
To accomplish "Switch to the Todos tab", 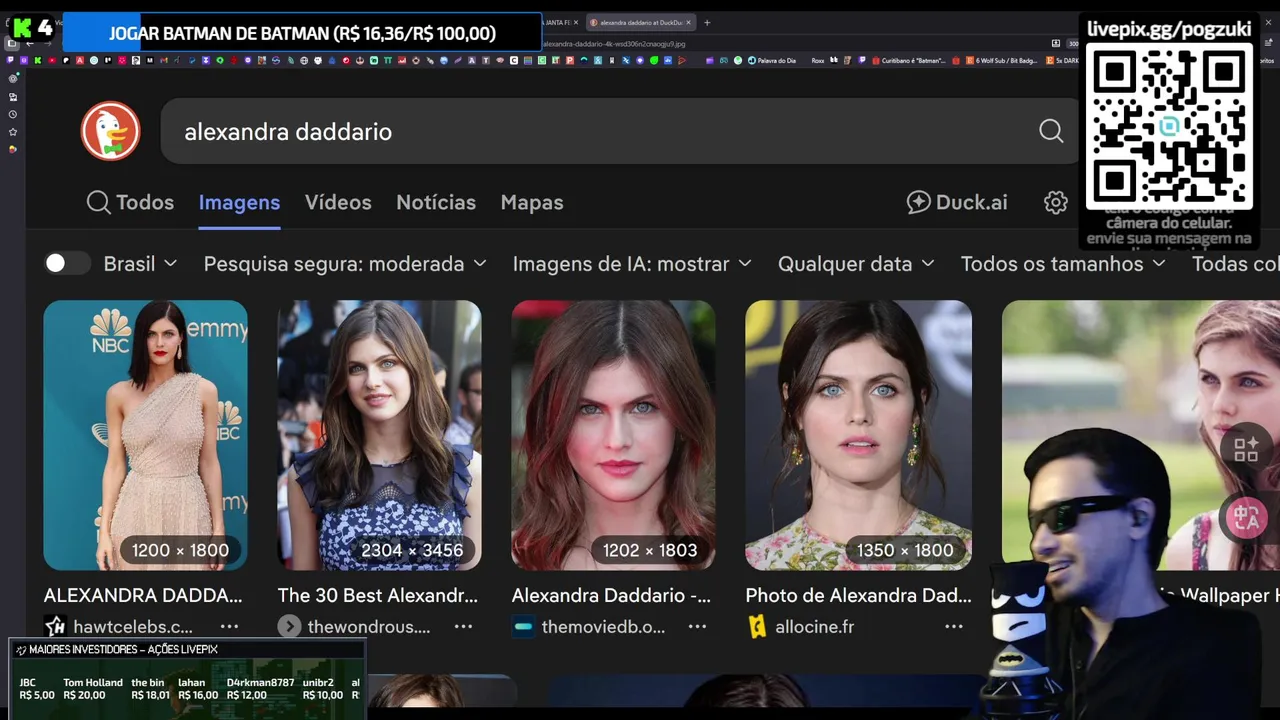I will coord(131,202).
